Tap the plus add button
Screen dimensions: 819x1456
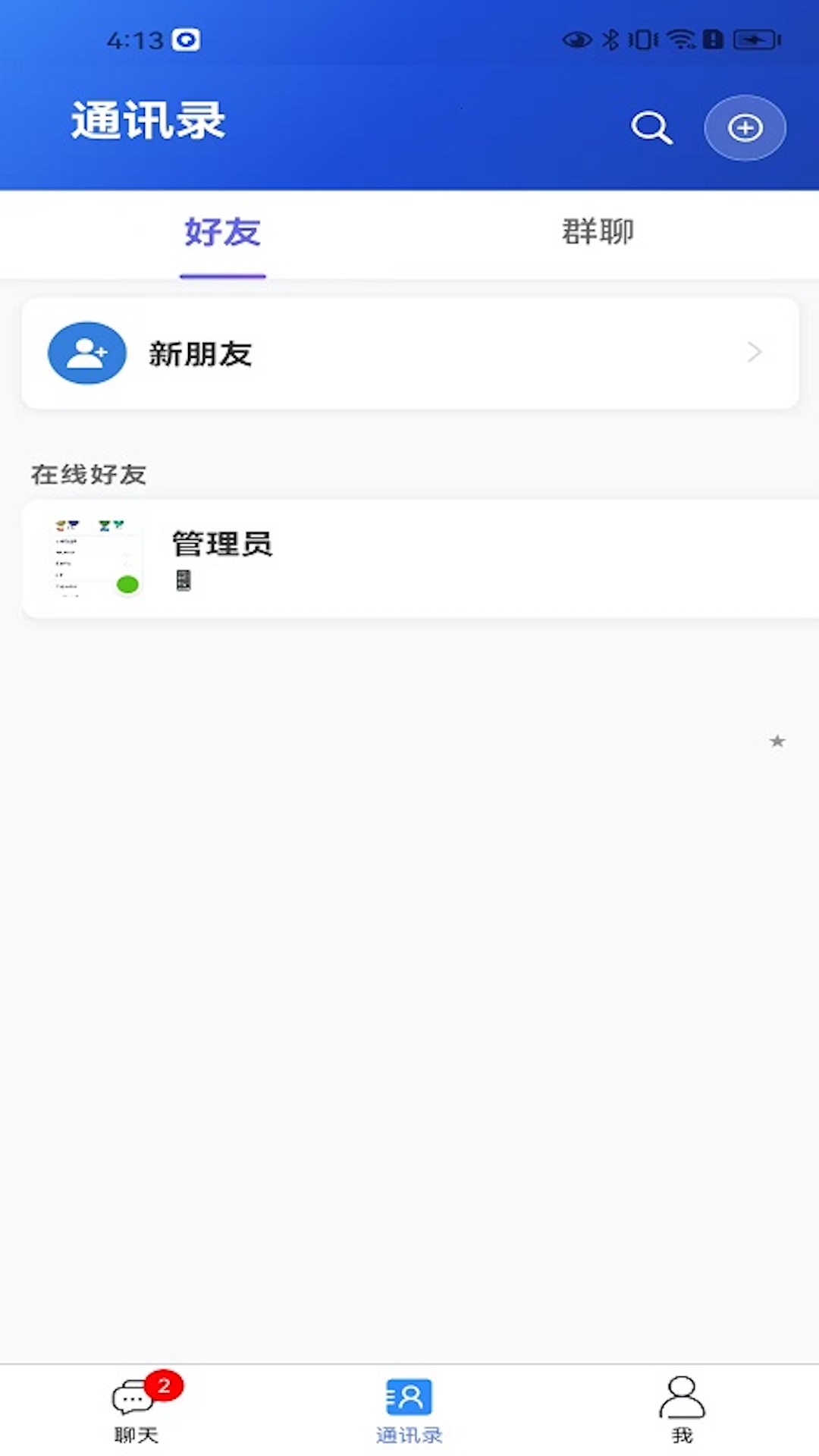tap(745, 127)
